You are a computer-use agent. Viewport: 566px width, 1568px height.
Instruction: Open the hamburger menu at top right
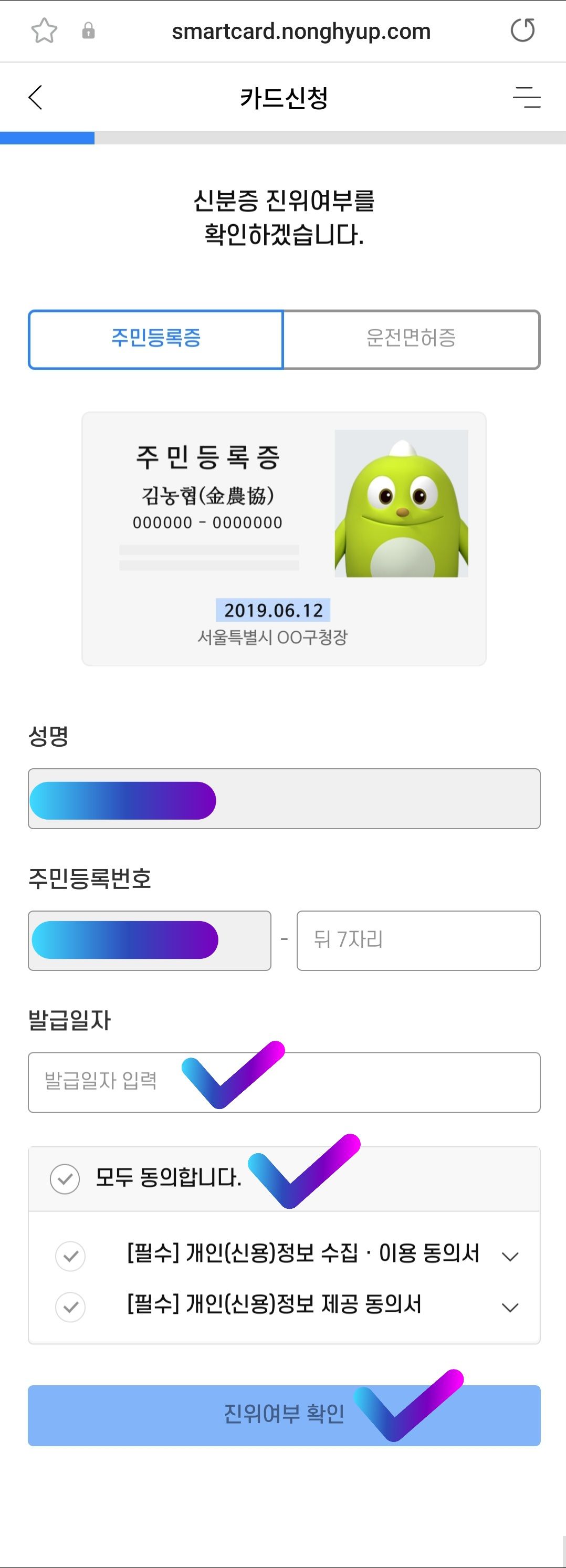pos(527,96)
